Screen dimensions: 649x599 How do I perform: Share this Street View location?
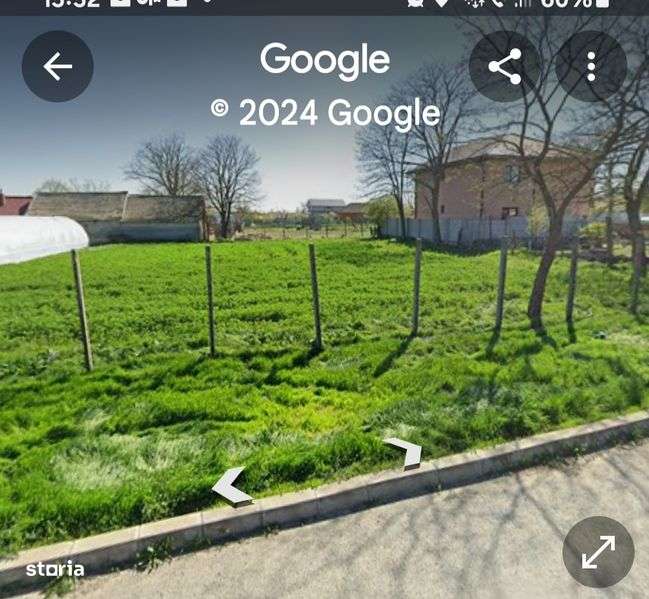(505, 66)
